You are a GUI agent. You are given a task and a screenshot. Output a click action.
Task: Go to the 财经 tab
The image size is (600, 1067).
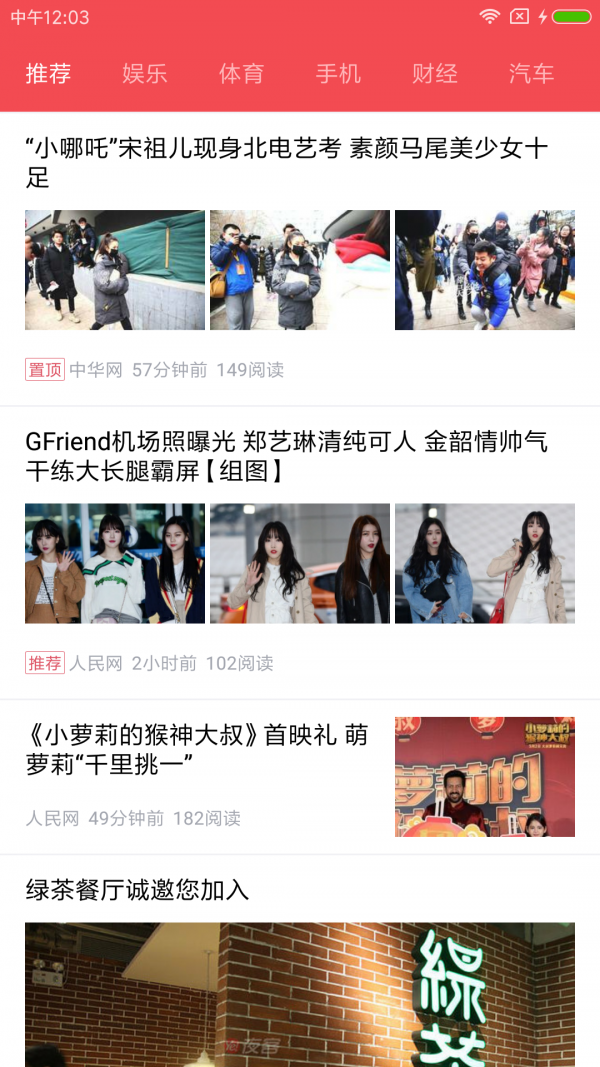pyautogui.click(x=435, y=74)
